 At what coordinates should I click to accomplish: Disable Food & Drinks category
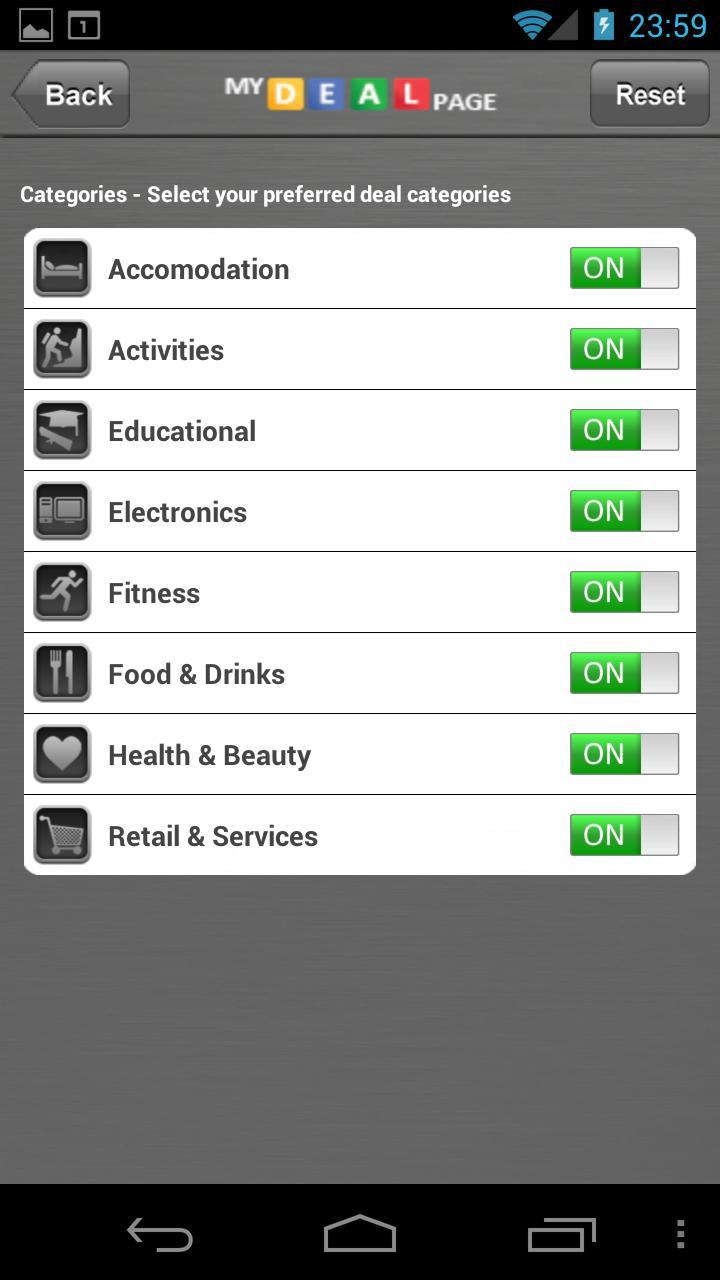tap(624, 673)
